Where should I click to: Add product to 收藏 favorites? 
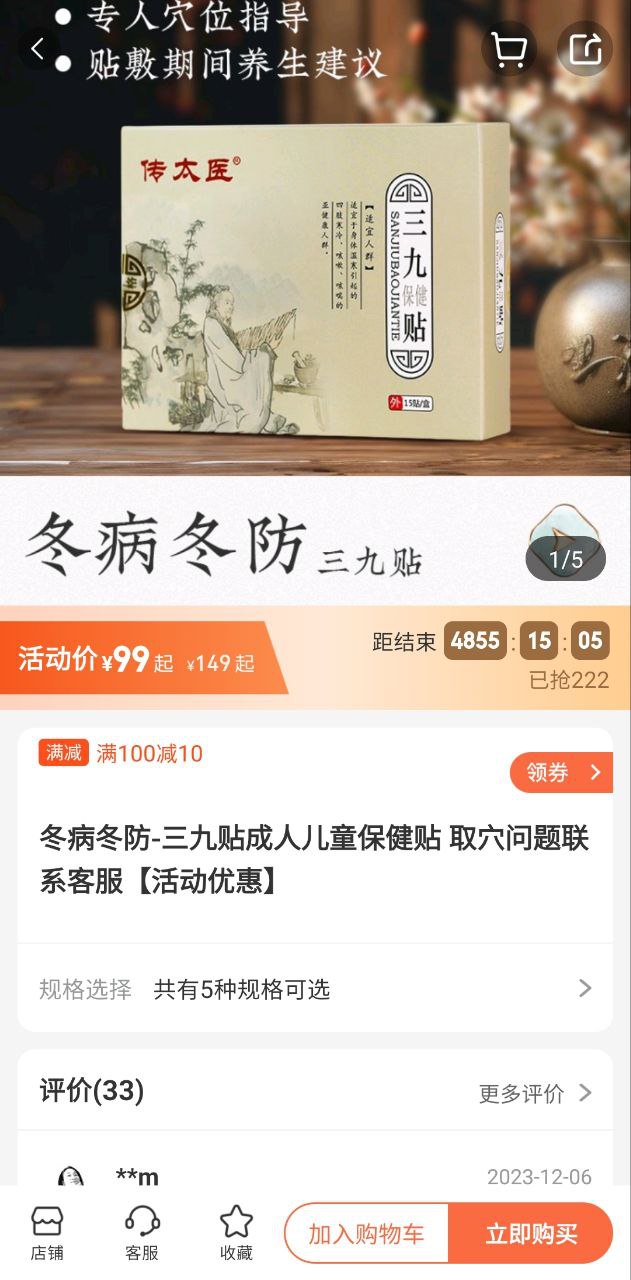click(236, 1233)
